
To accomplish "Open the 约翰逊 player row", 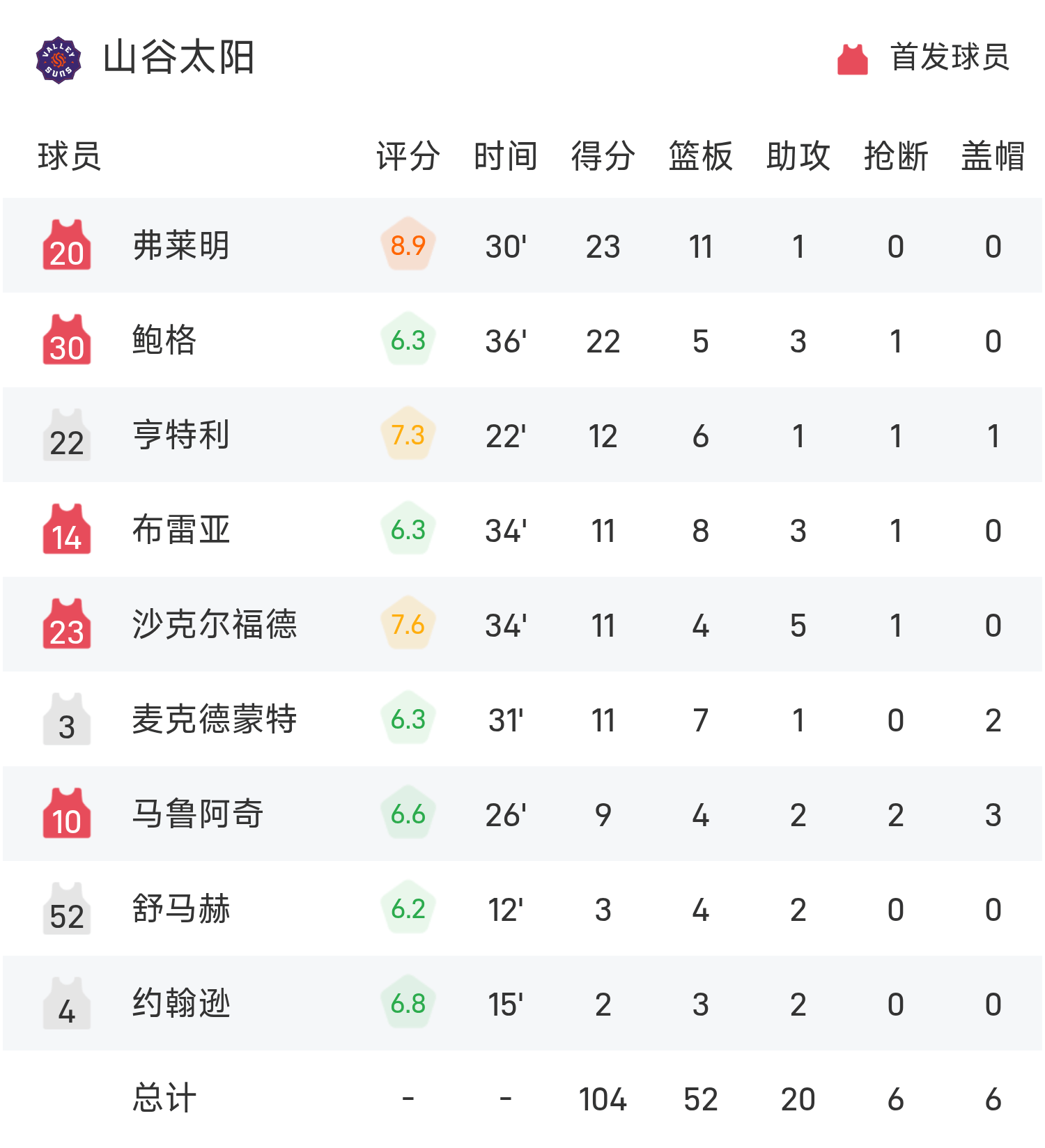I will (x=181, y=1004).
